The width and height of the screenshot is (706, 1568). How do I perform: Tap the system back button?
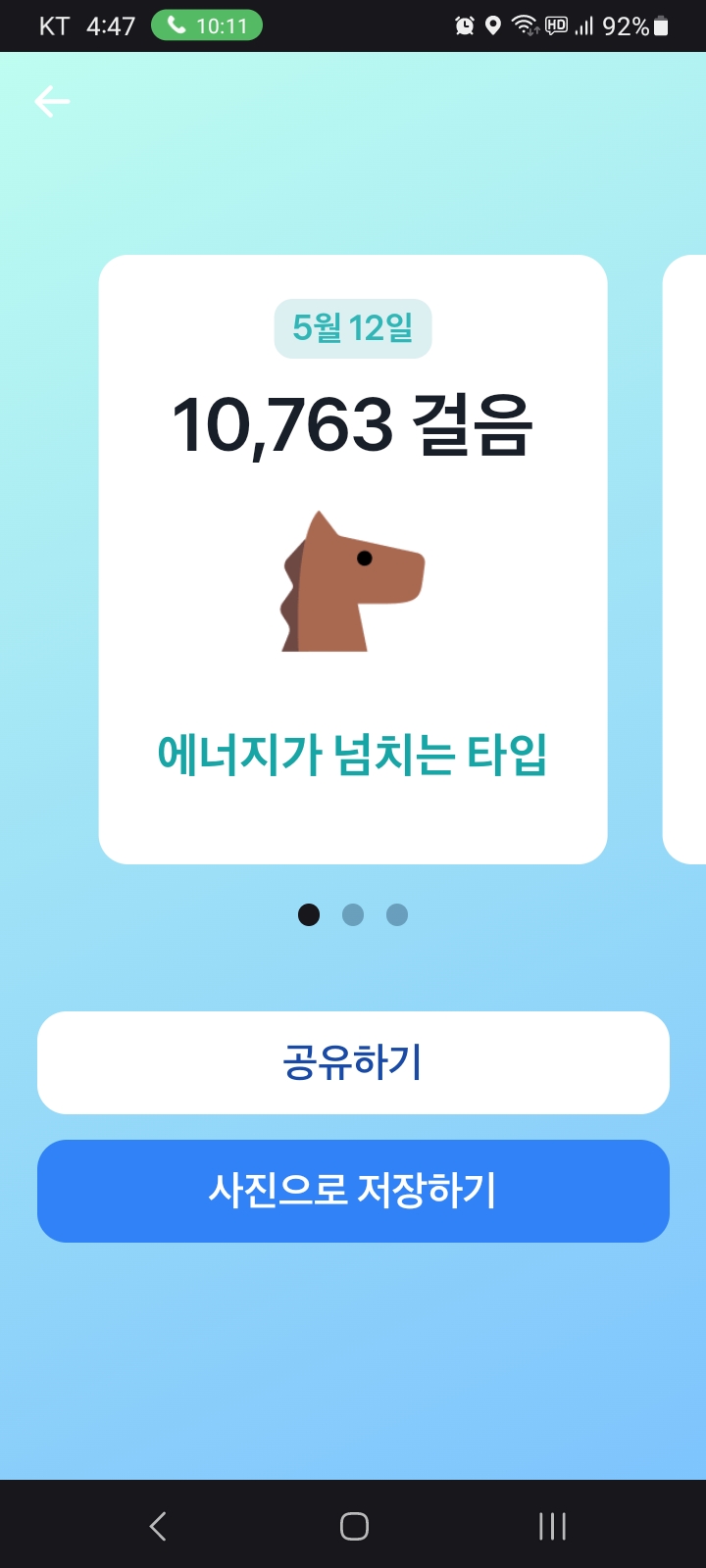[158, 1526]
